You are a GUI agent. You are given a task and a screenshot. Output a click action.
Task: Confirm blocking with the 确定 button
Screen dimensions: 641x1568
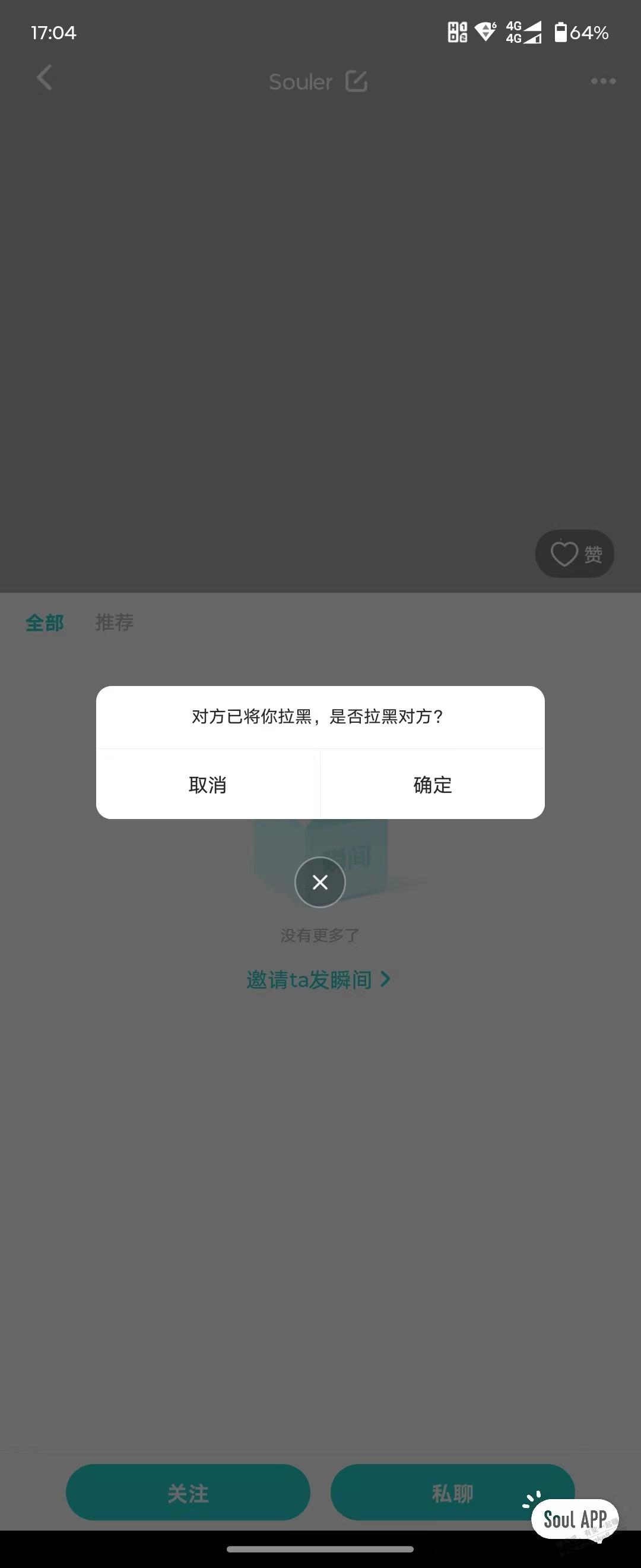coord(433,785)
